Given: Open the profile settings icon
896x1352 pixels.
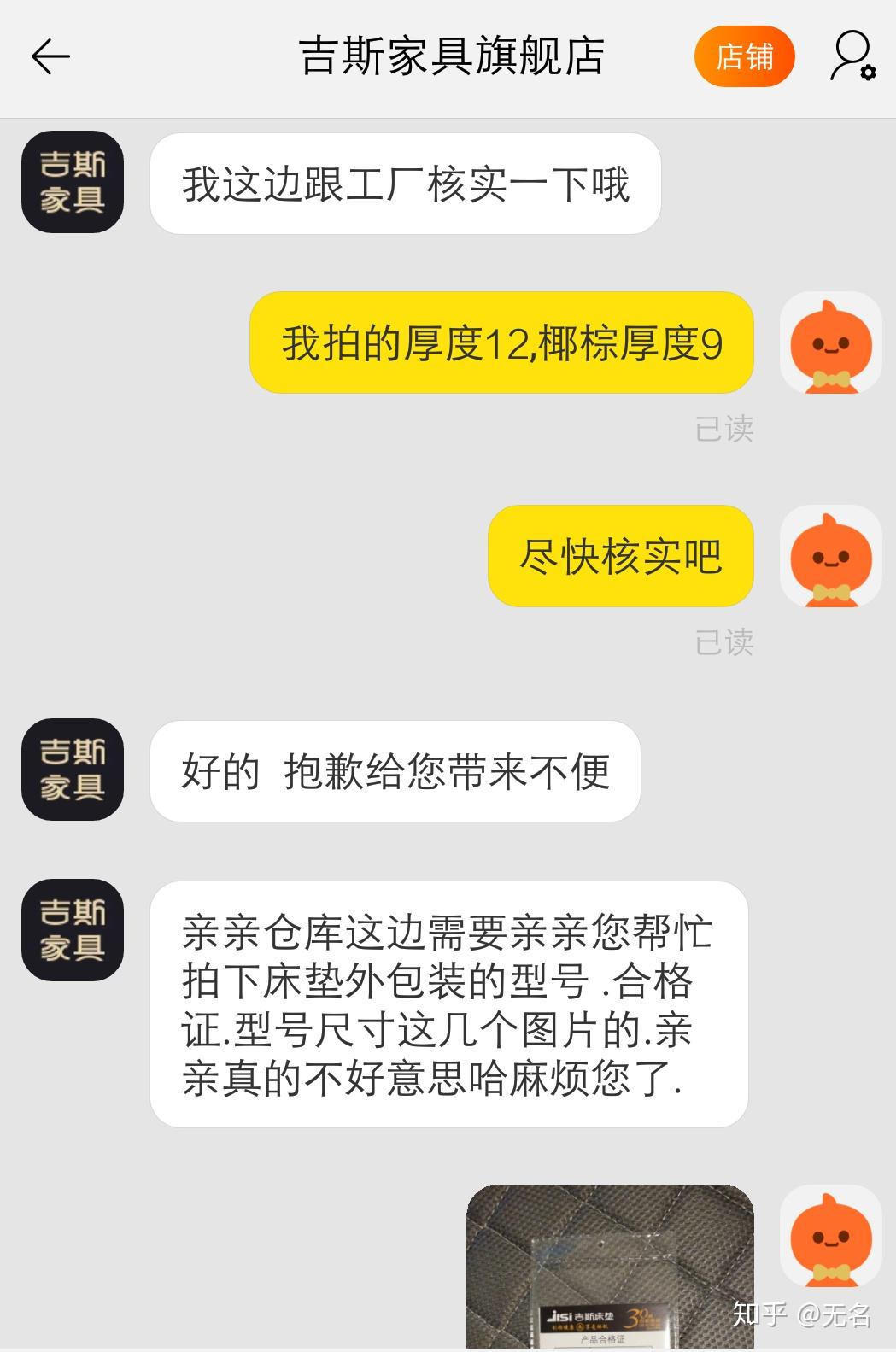Looking at the screenshot, I should pyautogui.click(x=852, y=57).
